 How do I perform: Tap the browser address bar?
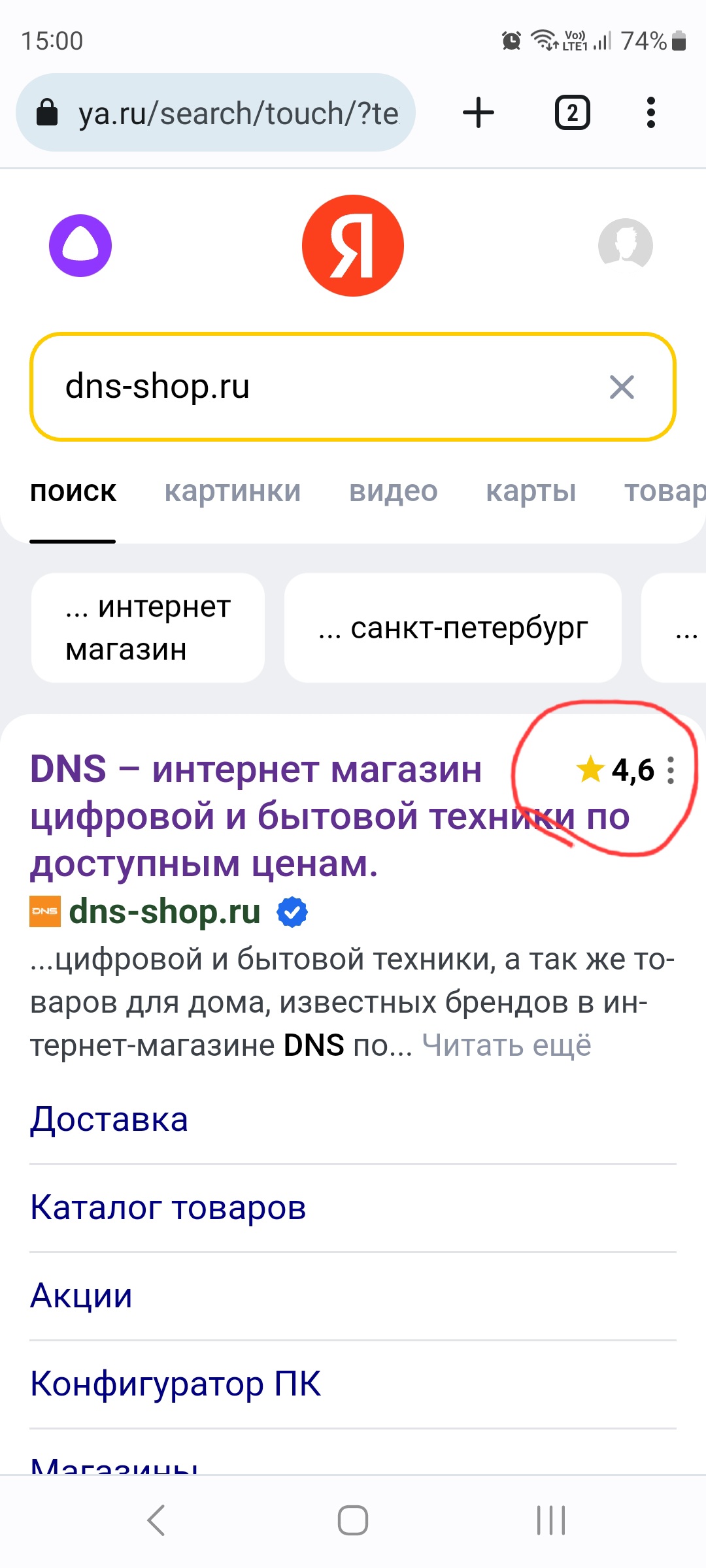(216, 113)
